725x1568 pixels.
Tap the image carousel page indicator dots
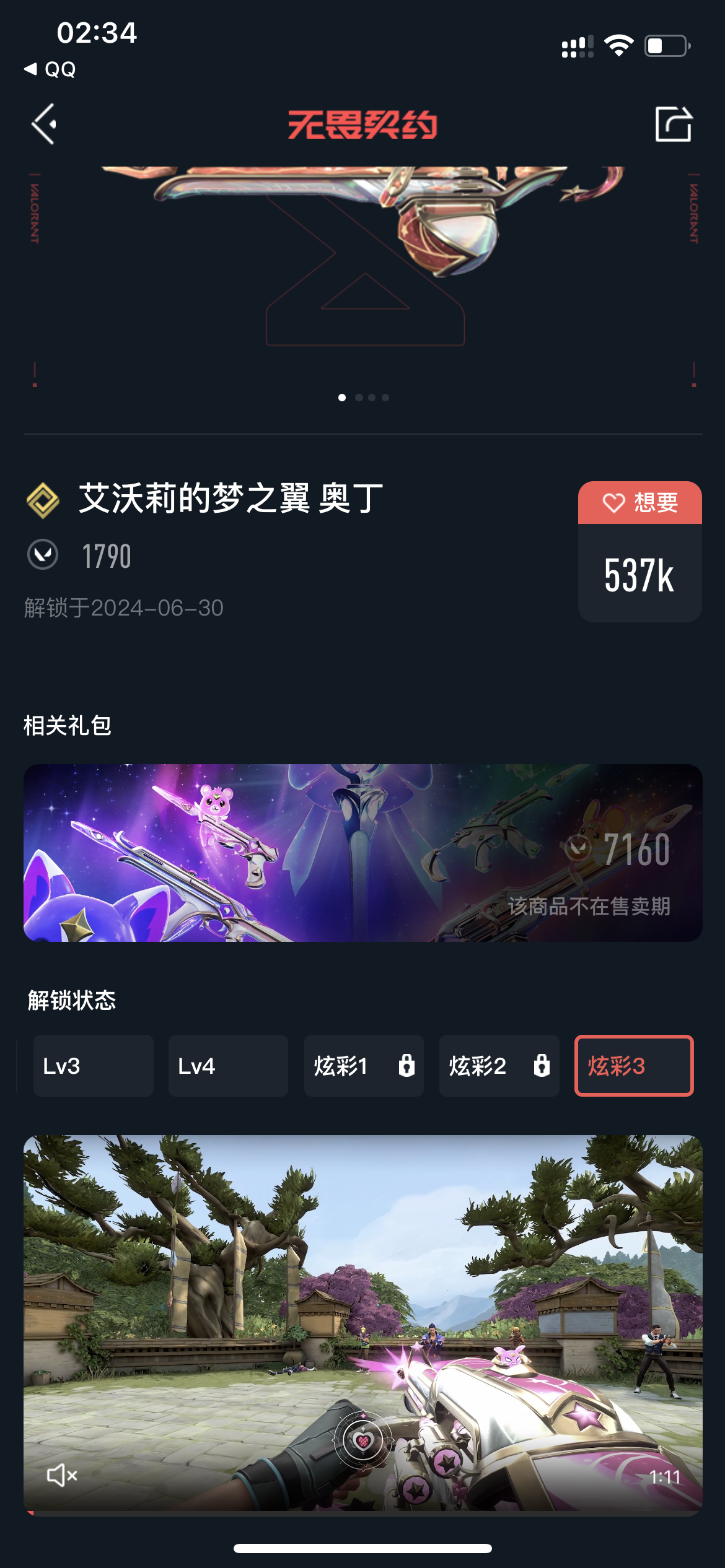[x=364, y=398]
